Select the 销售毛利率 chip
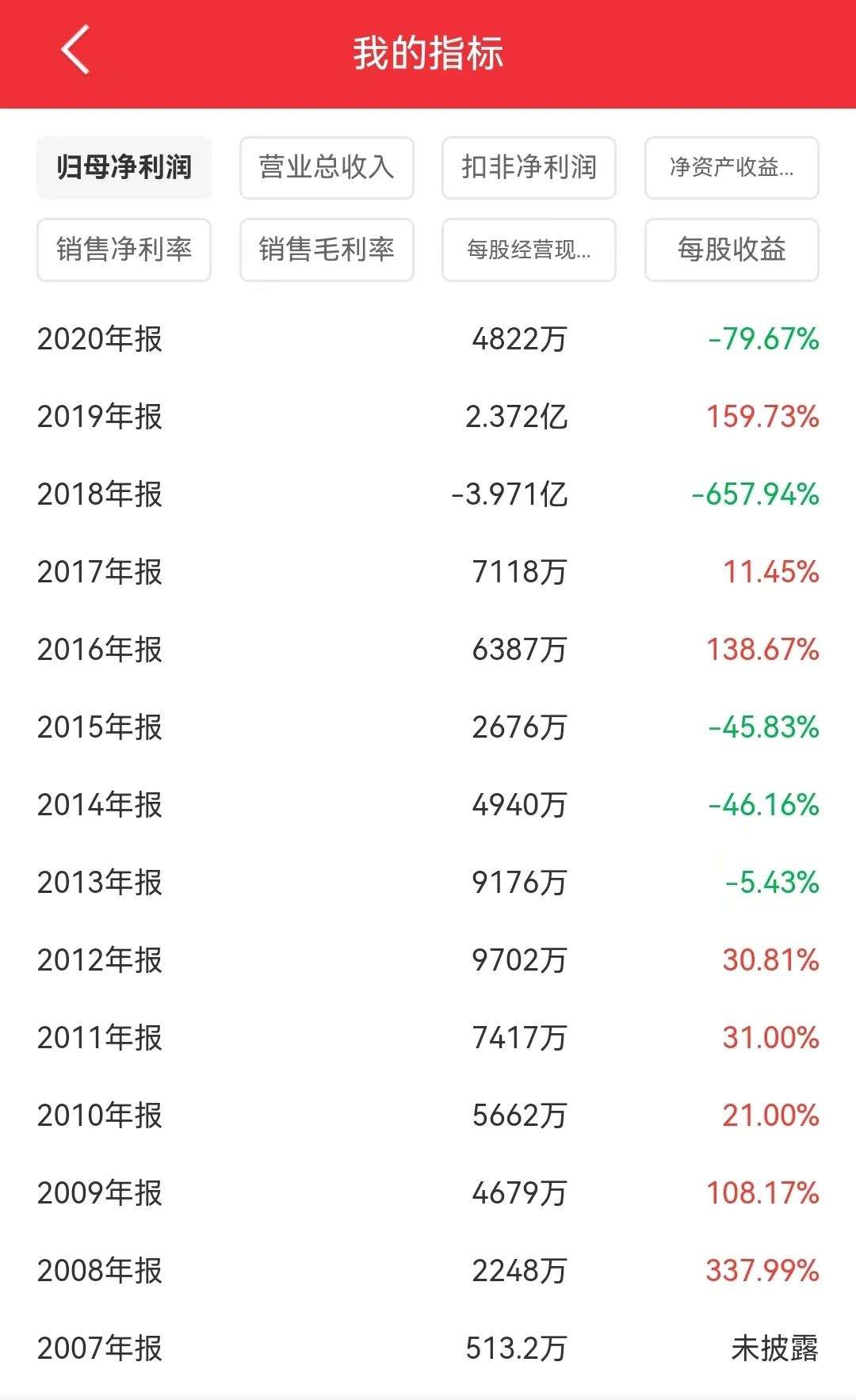This screenshot has height=1400, width=856. (327, 250)
